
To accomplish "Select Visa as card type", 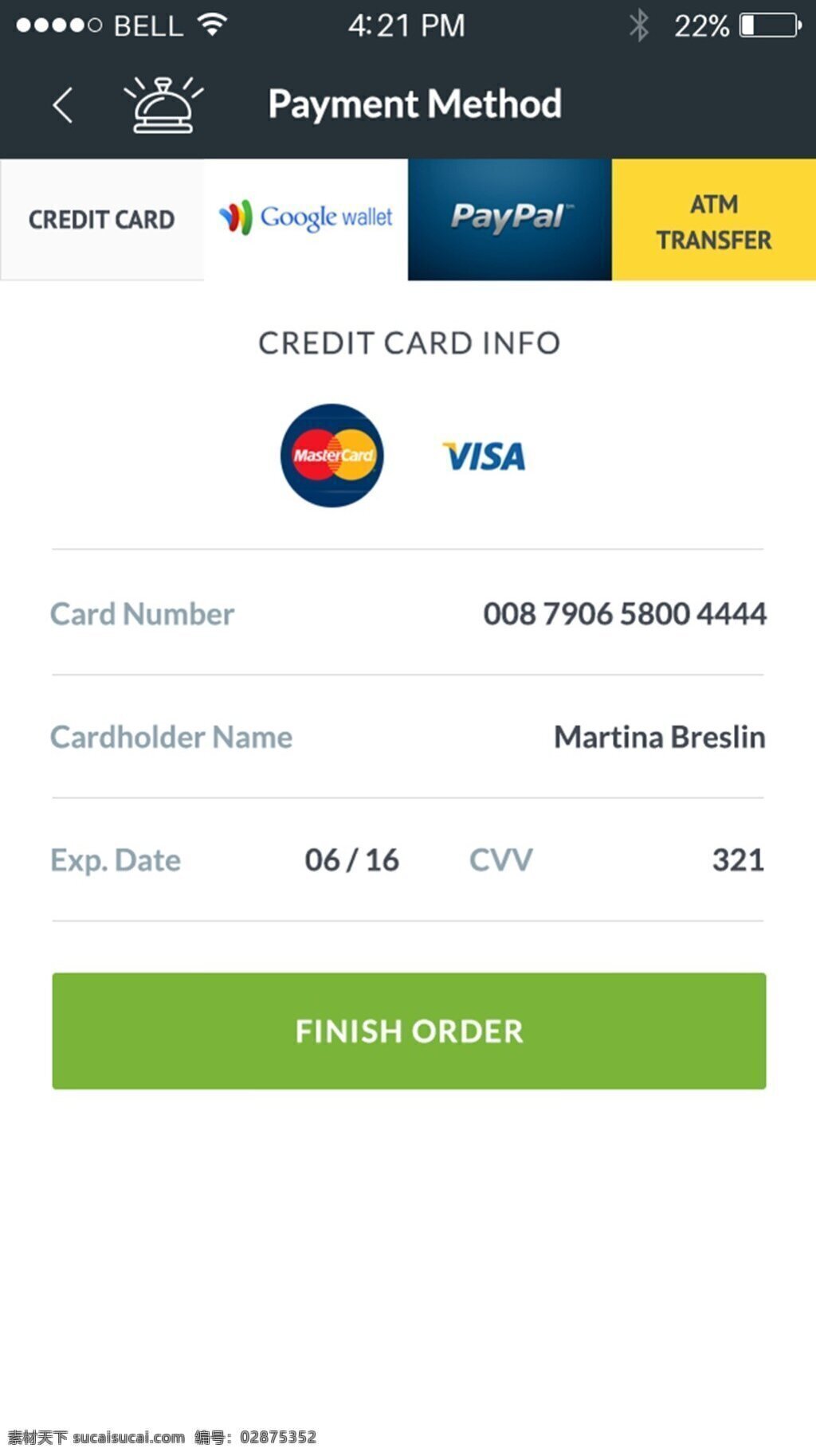I will tap(484, 457).
